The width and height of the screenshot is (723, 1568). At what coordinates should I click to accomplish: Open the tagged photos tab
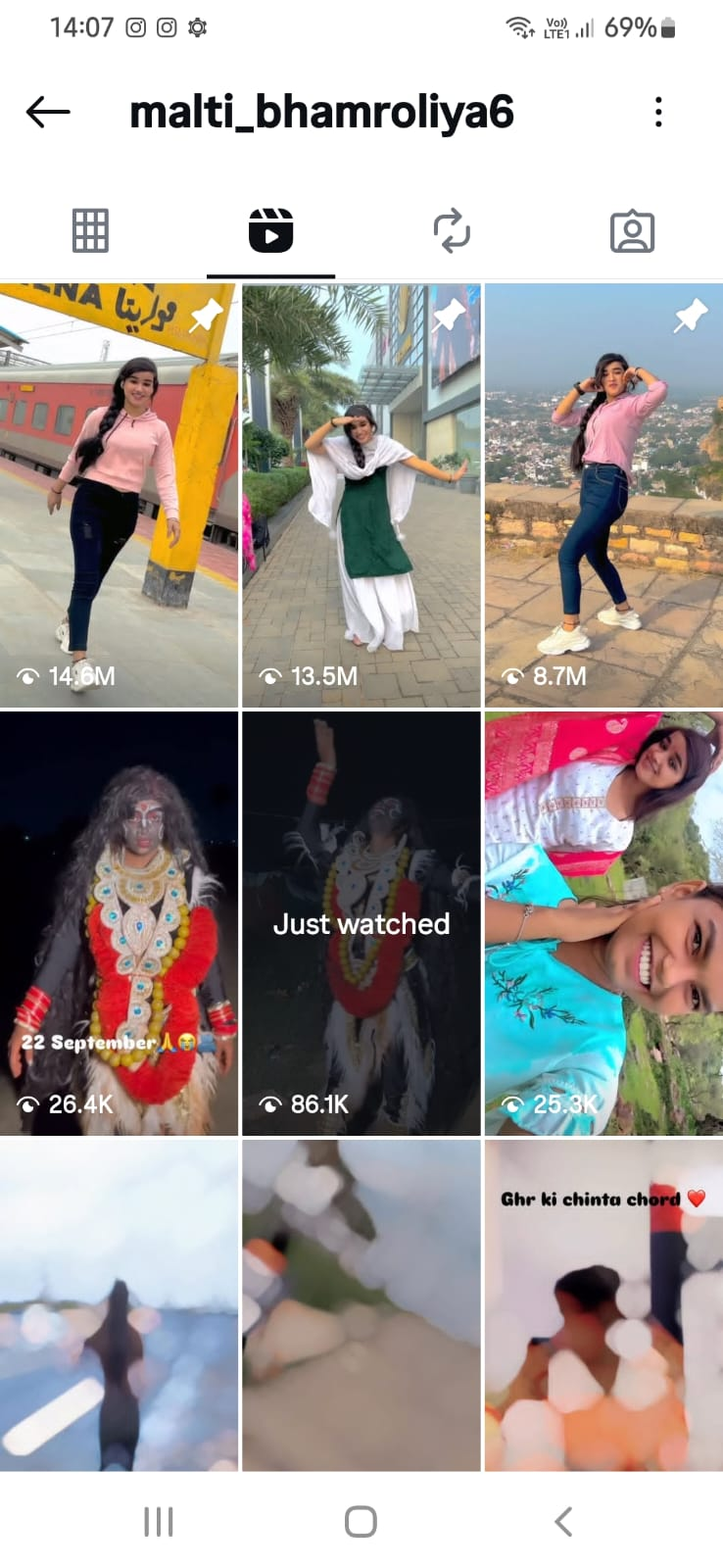point(632,231)
